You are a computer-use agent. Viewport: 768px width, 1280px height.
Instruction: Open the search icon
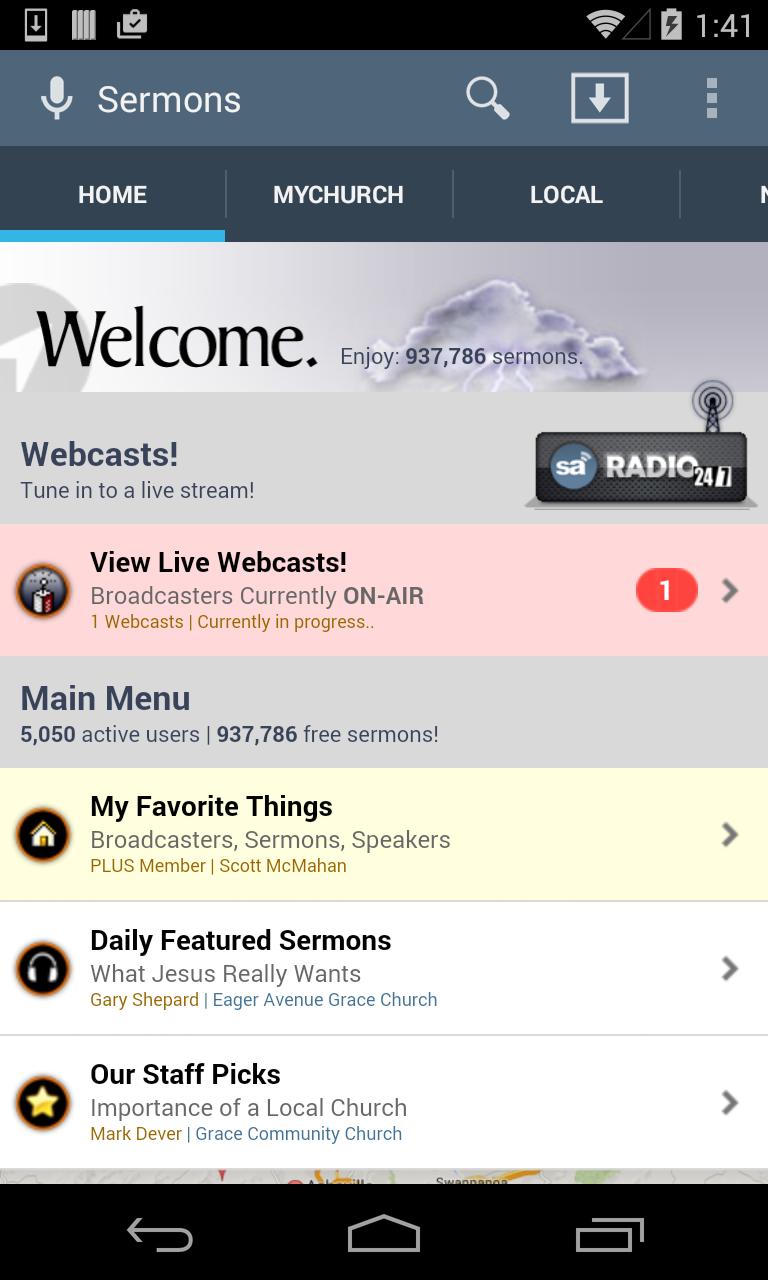(x=487, y=99)
